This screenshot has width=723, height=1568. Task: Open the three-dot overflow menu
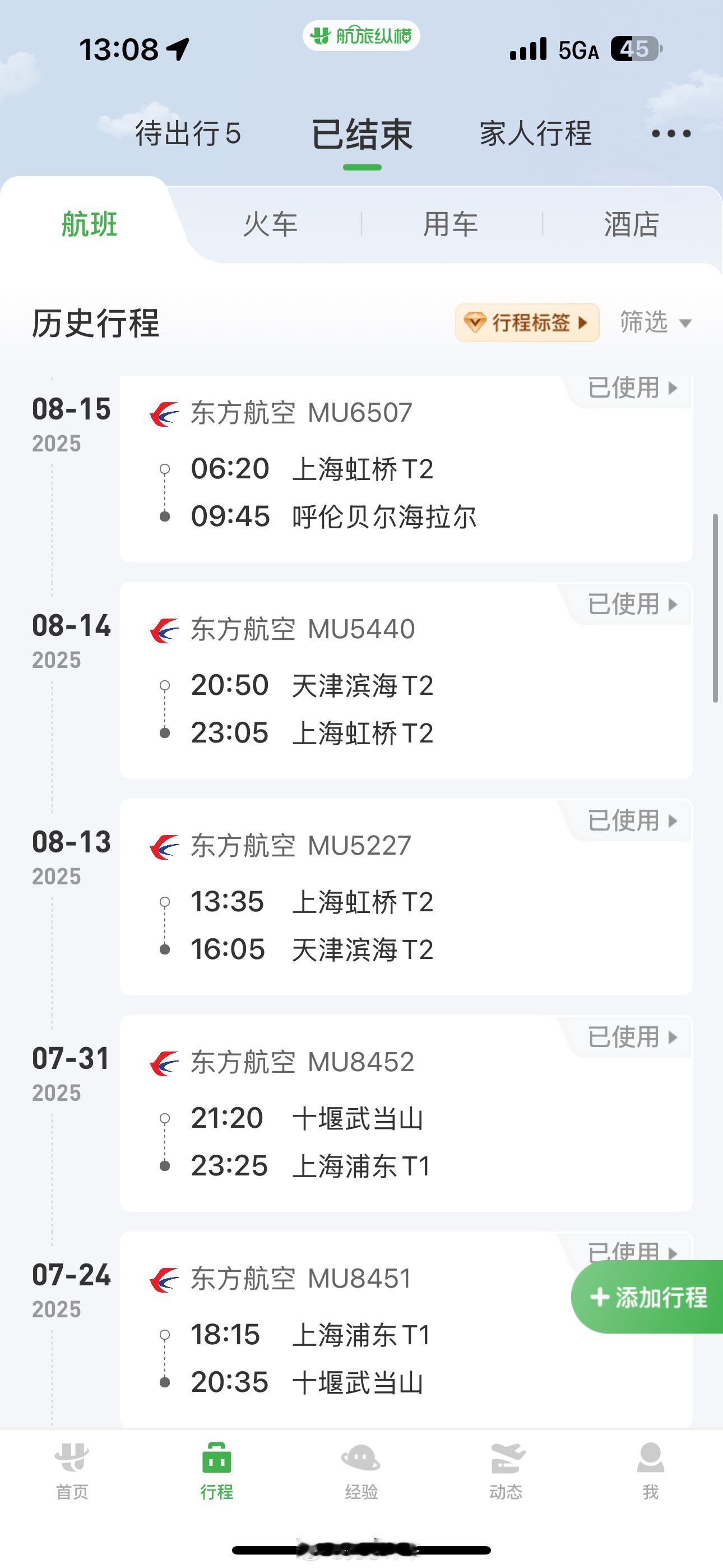671,133
